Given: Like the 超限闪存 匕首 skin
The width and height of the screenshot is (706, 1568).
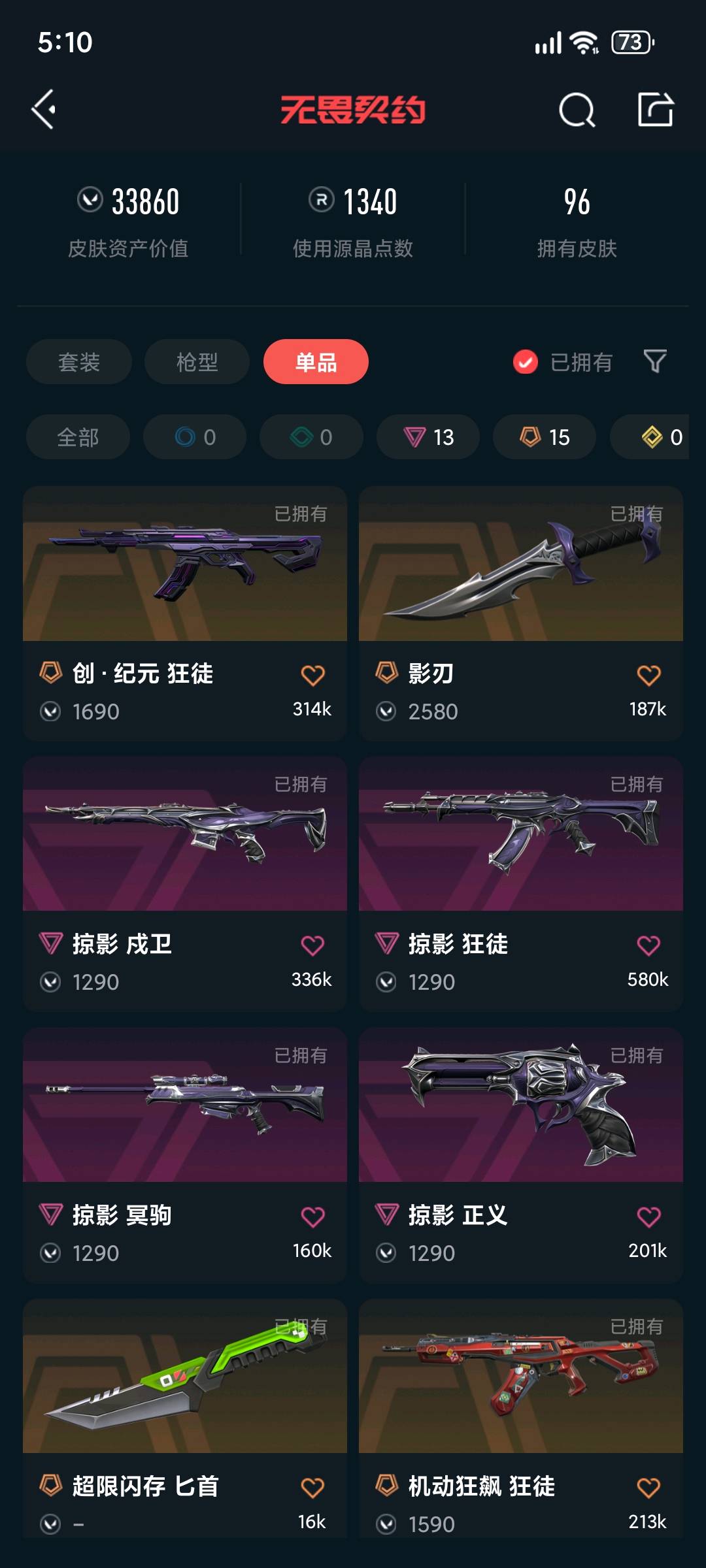Looking at the screenshot, I should click(x=312, y=1488).
